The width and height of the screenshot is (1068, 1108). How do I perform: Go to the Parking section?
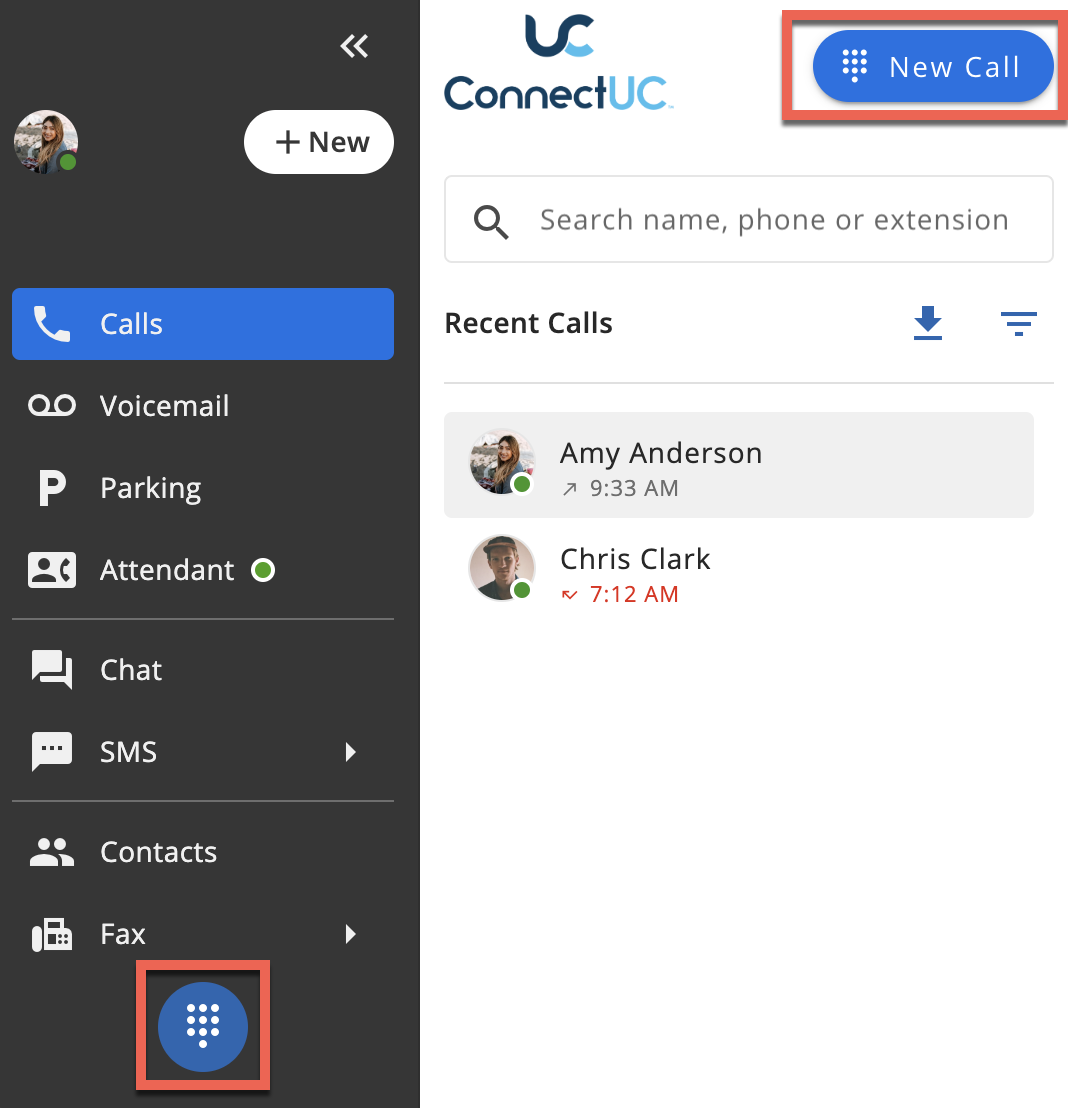(x=150, y=488)
